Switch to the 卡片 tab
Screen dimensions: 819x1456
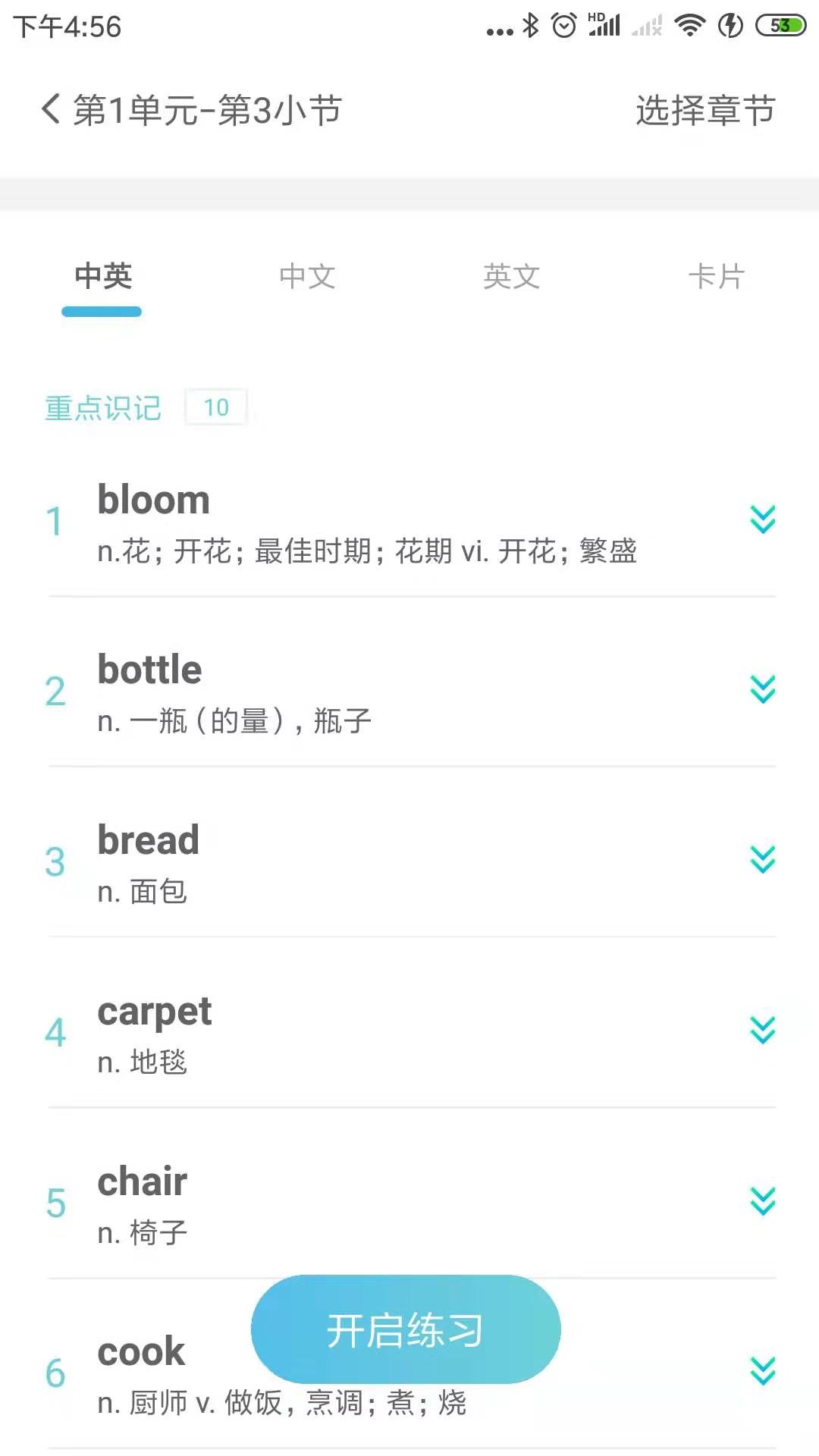pyautogui.click(x=717, y=276)
